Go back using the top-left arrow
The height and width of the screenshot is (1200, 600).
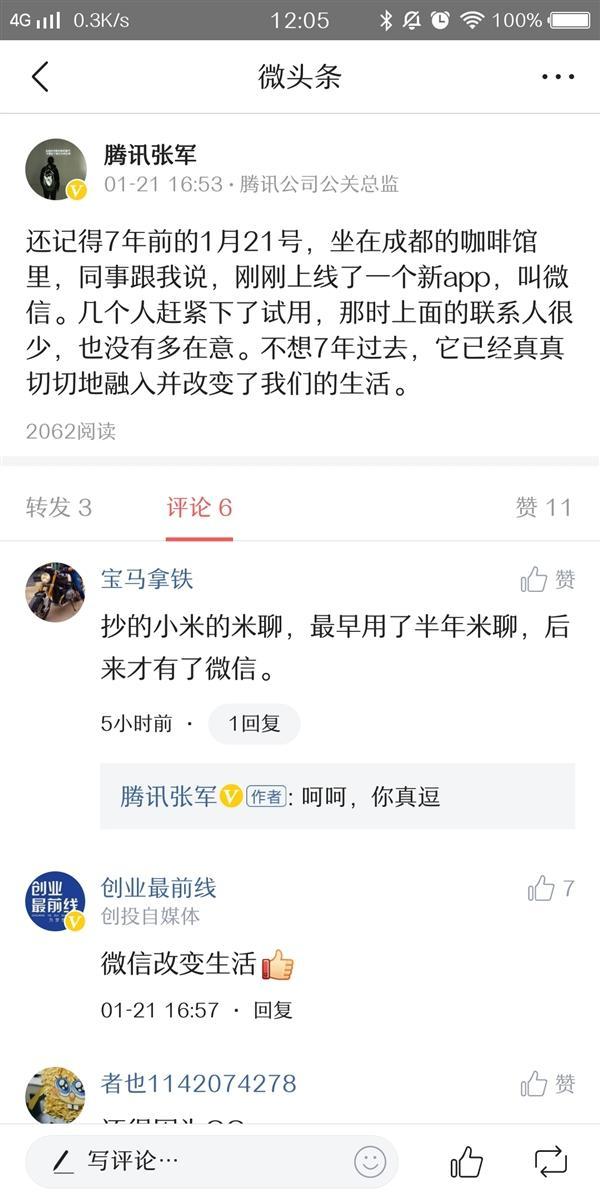(x=40, y=77)
